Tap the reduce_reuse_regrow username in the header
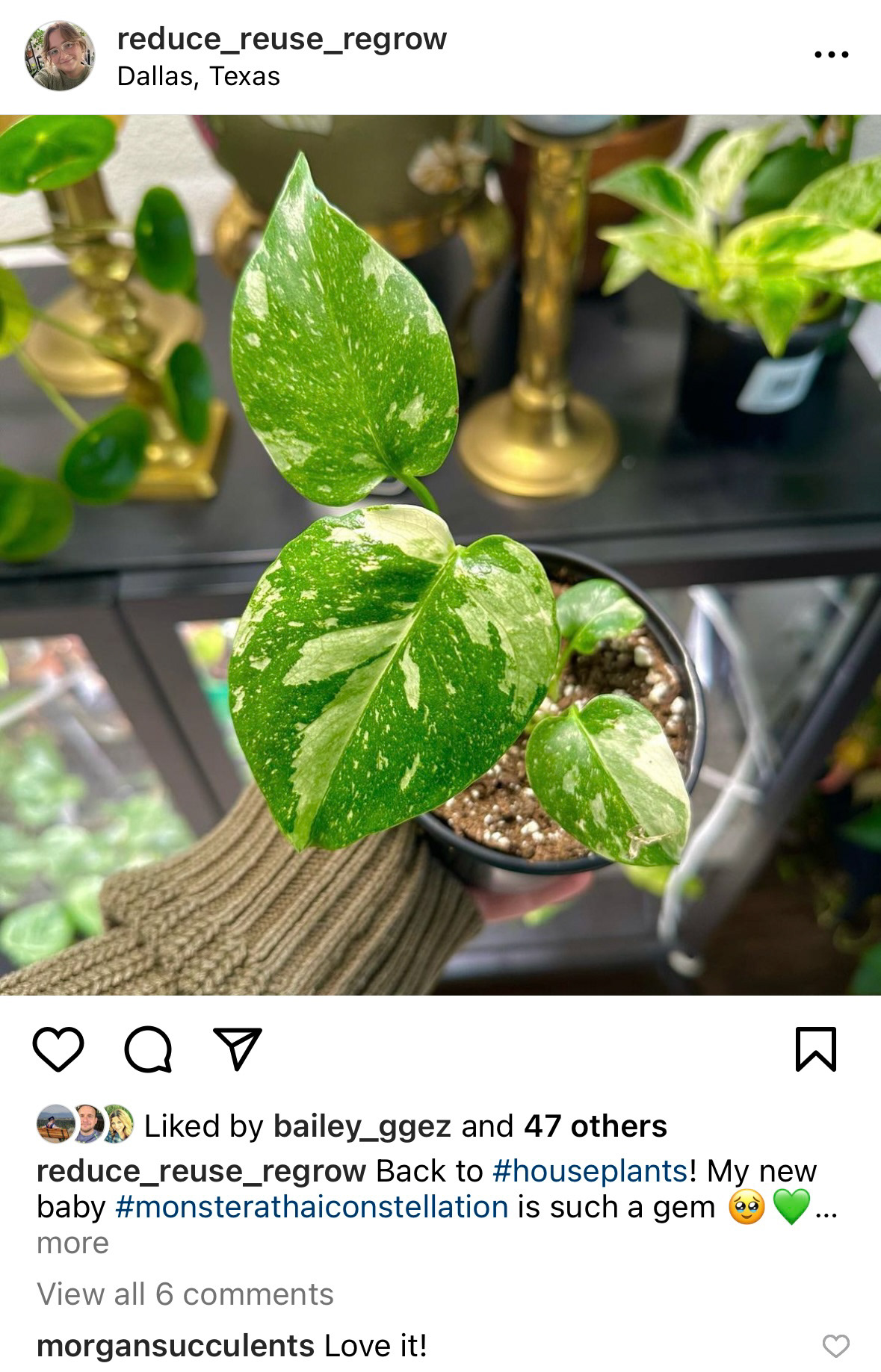 pos(282,39)
